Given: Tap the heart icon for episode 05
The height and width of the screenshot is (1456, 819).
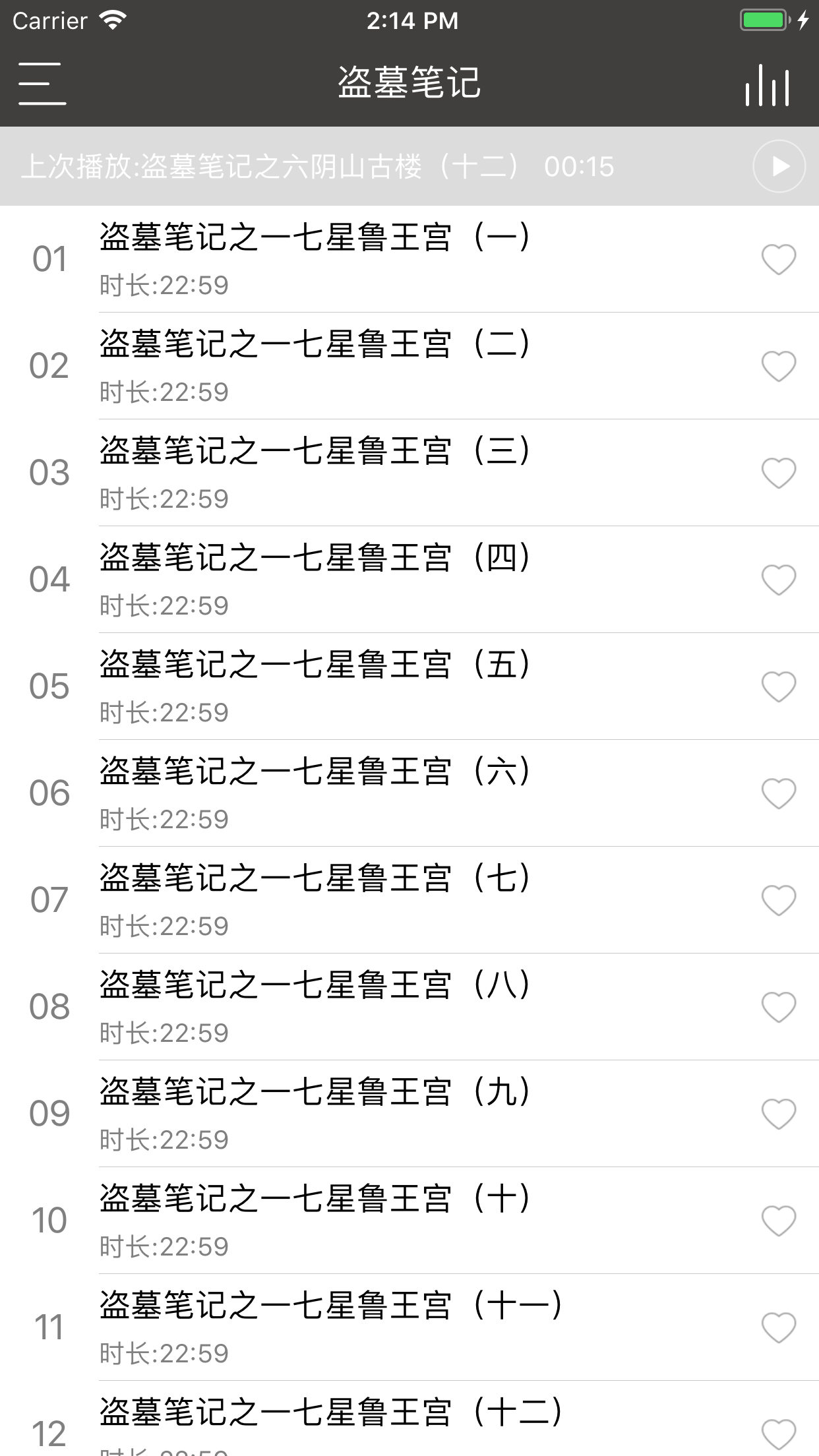Looking at the screenshot, I should (778, 686).
